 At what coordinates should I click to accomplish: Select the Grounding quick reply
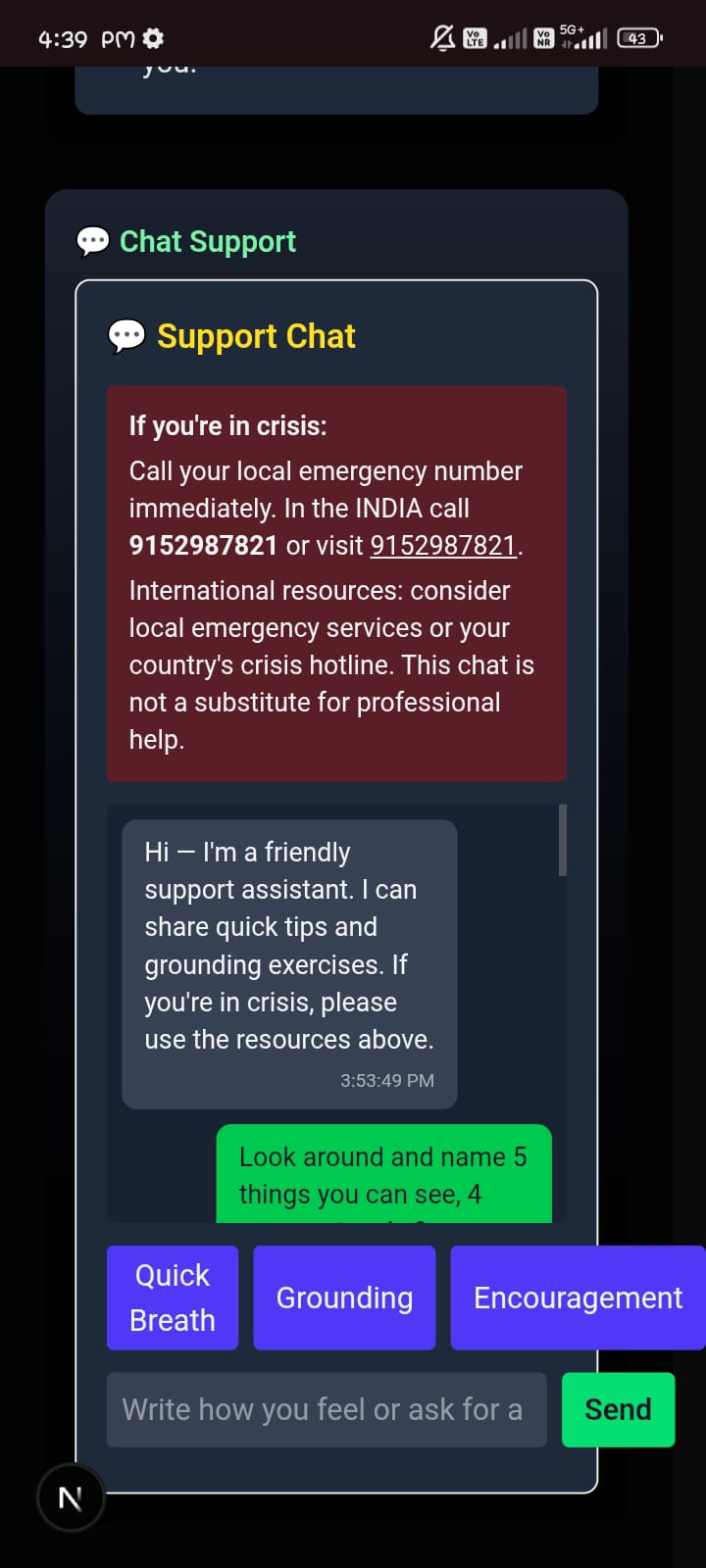coord(344,1298)
